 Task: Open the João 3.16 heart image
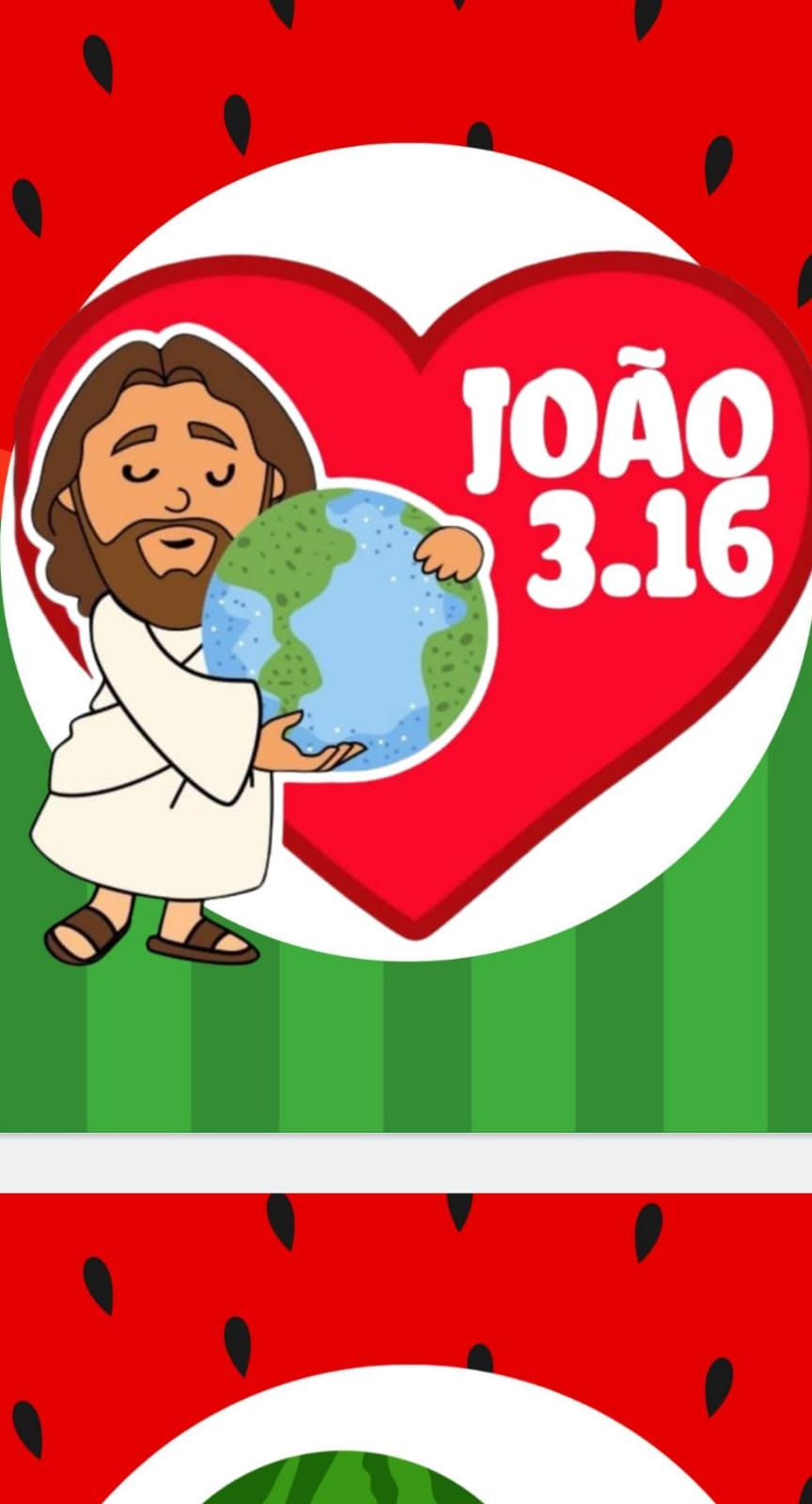click(406, 564)
